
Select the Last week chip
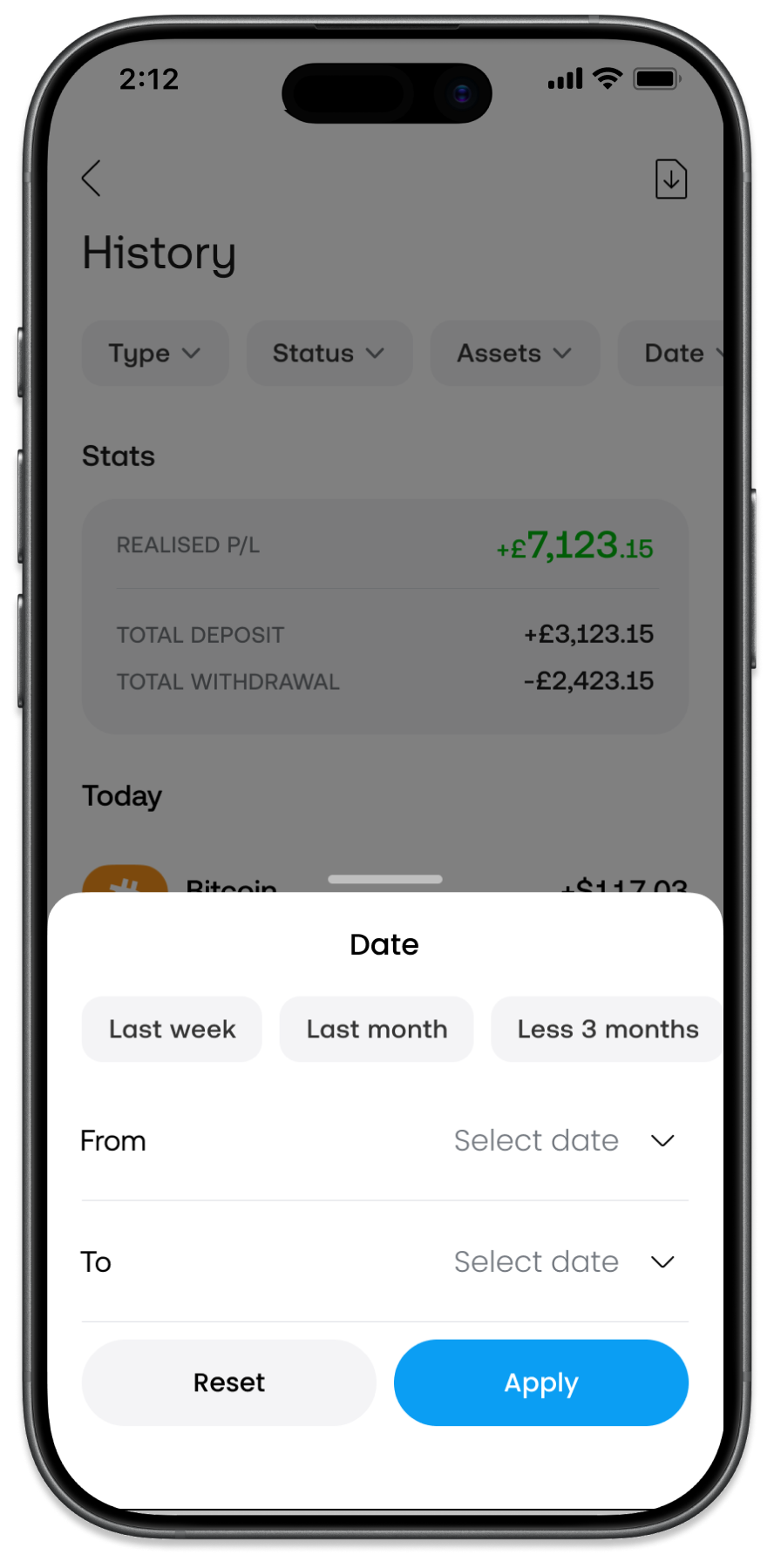click(172, 1029)
